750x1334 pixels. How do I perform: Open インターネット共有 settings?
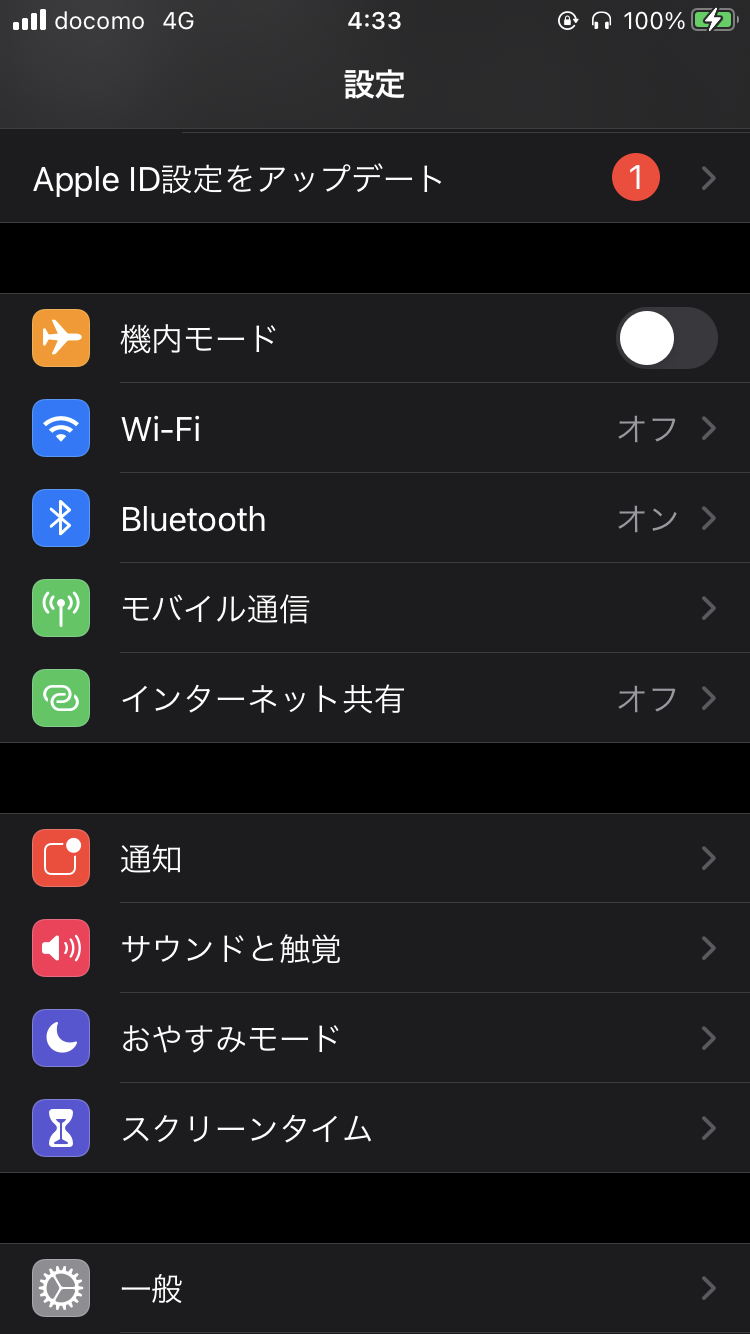click(375, 698)
